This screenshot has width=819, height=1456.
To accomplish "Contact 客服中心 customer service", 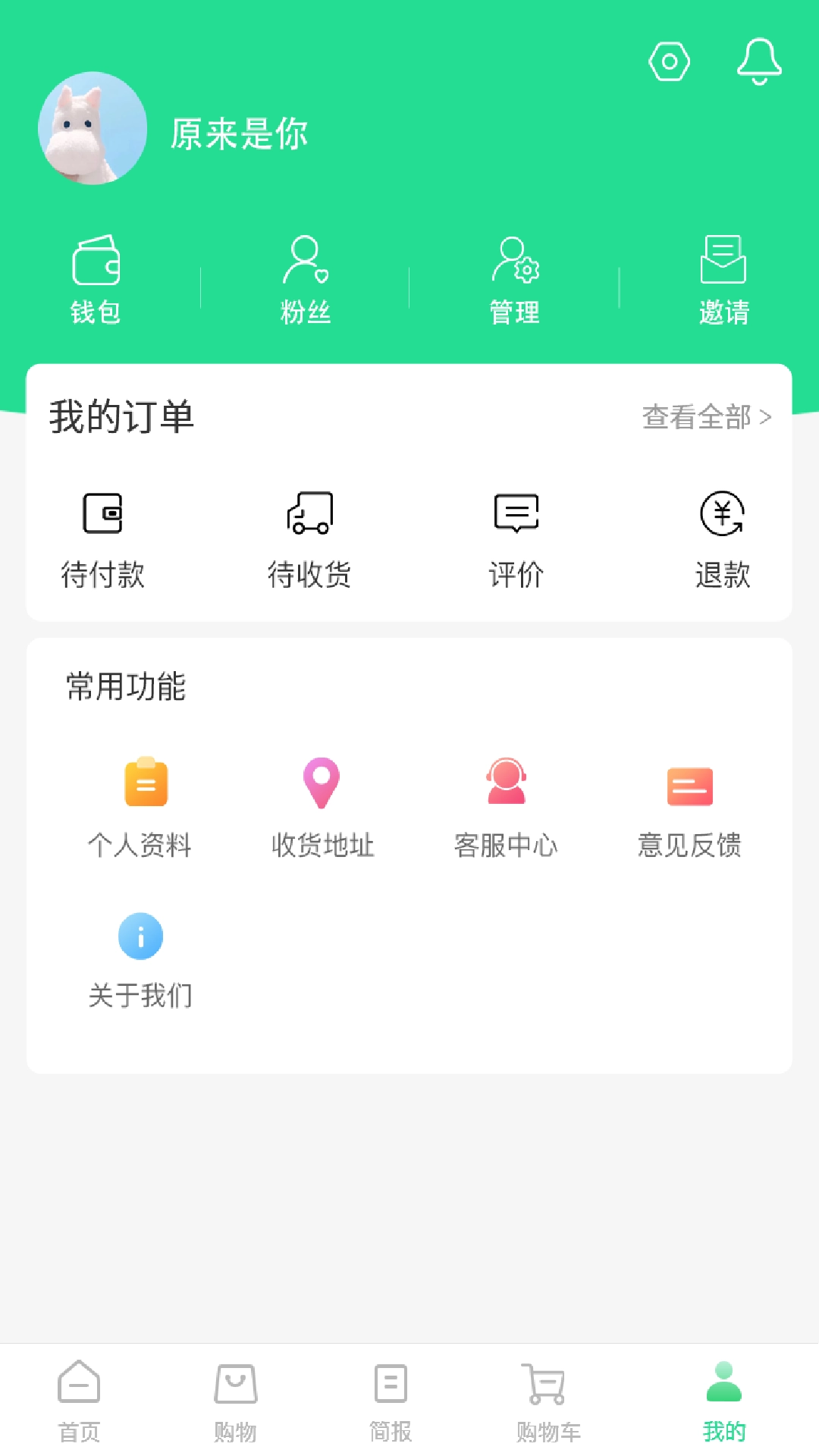I will coord(507,808).
